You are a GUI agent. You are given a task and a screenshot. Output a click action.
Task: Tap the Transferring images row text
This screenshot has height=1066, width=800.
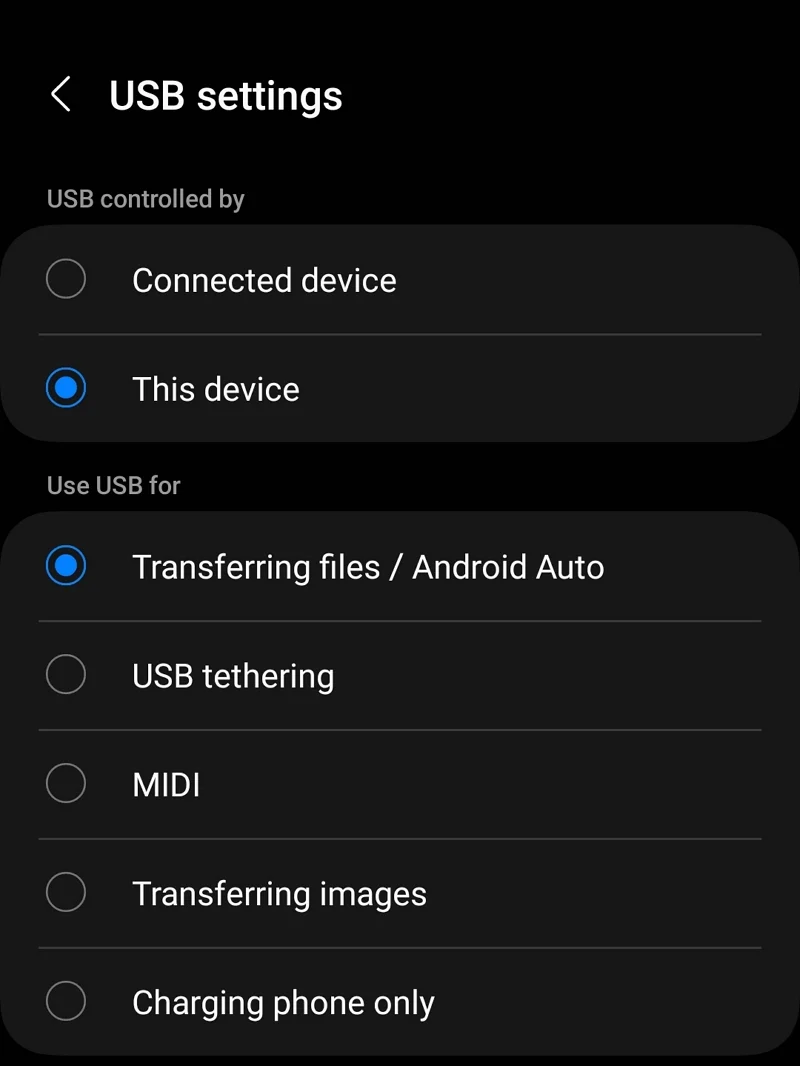278,893
